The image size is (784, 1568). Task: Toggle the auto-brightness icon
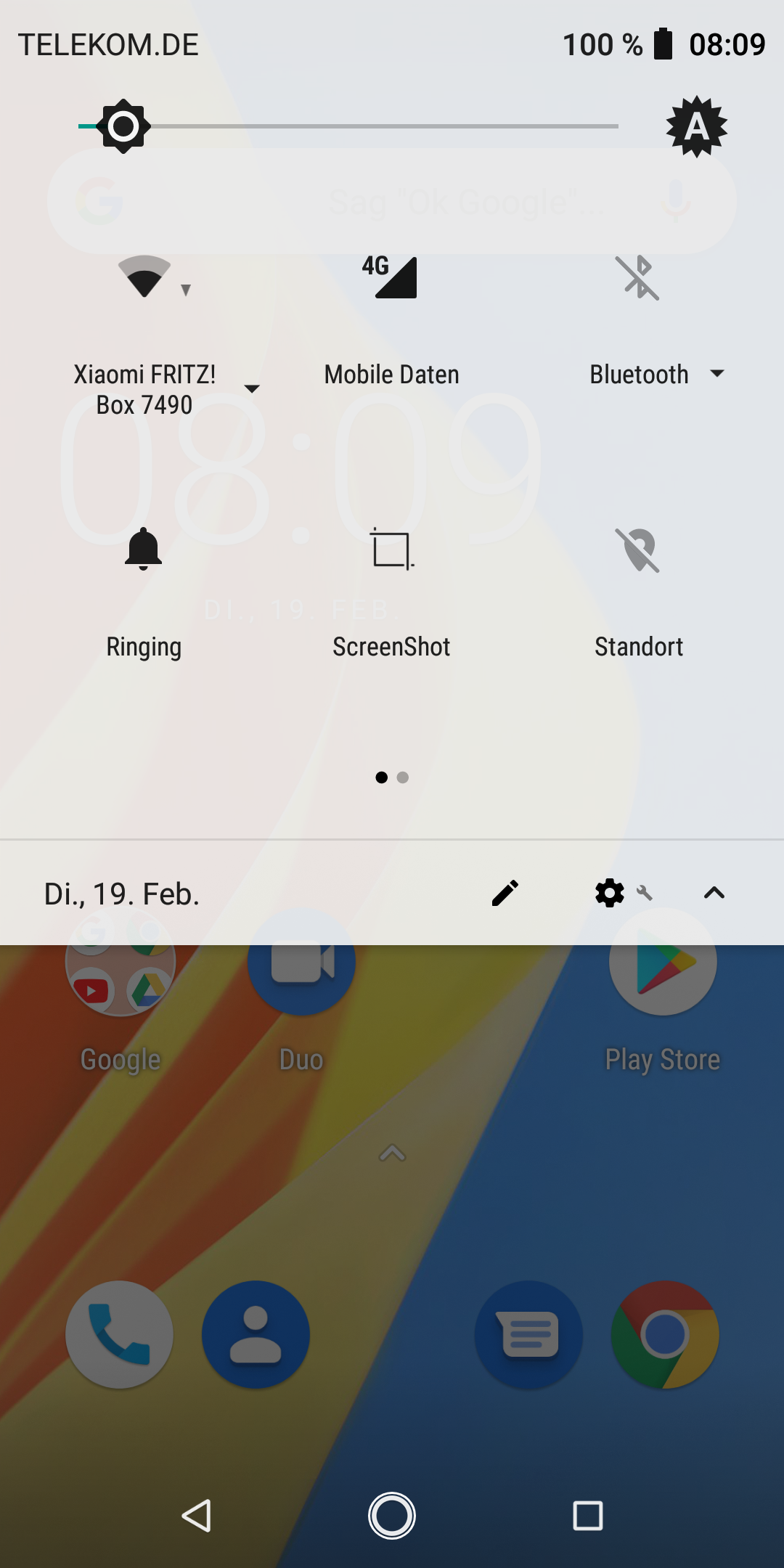696,126
